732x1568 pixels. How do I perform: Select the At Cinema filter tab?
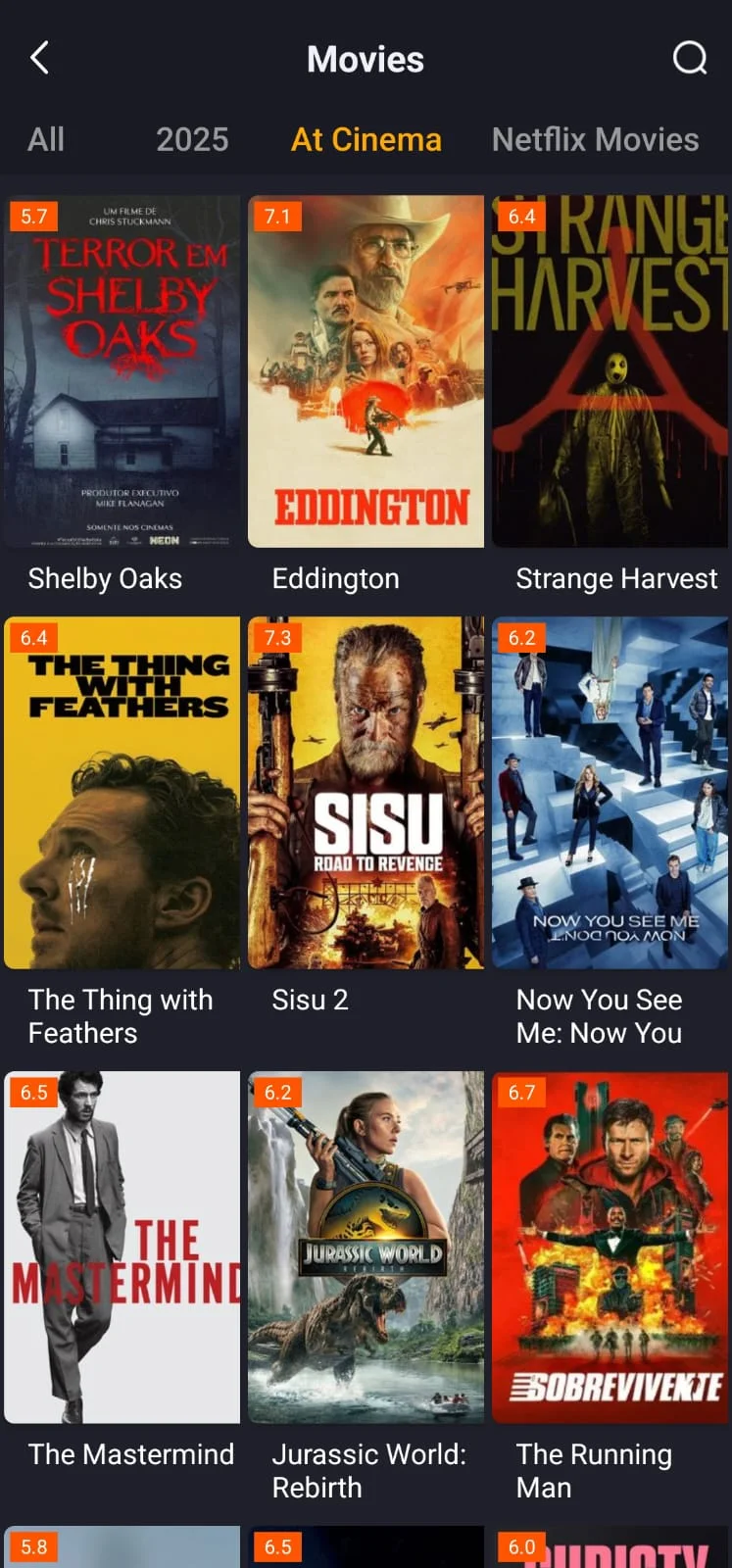click(366, 139)
